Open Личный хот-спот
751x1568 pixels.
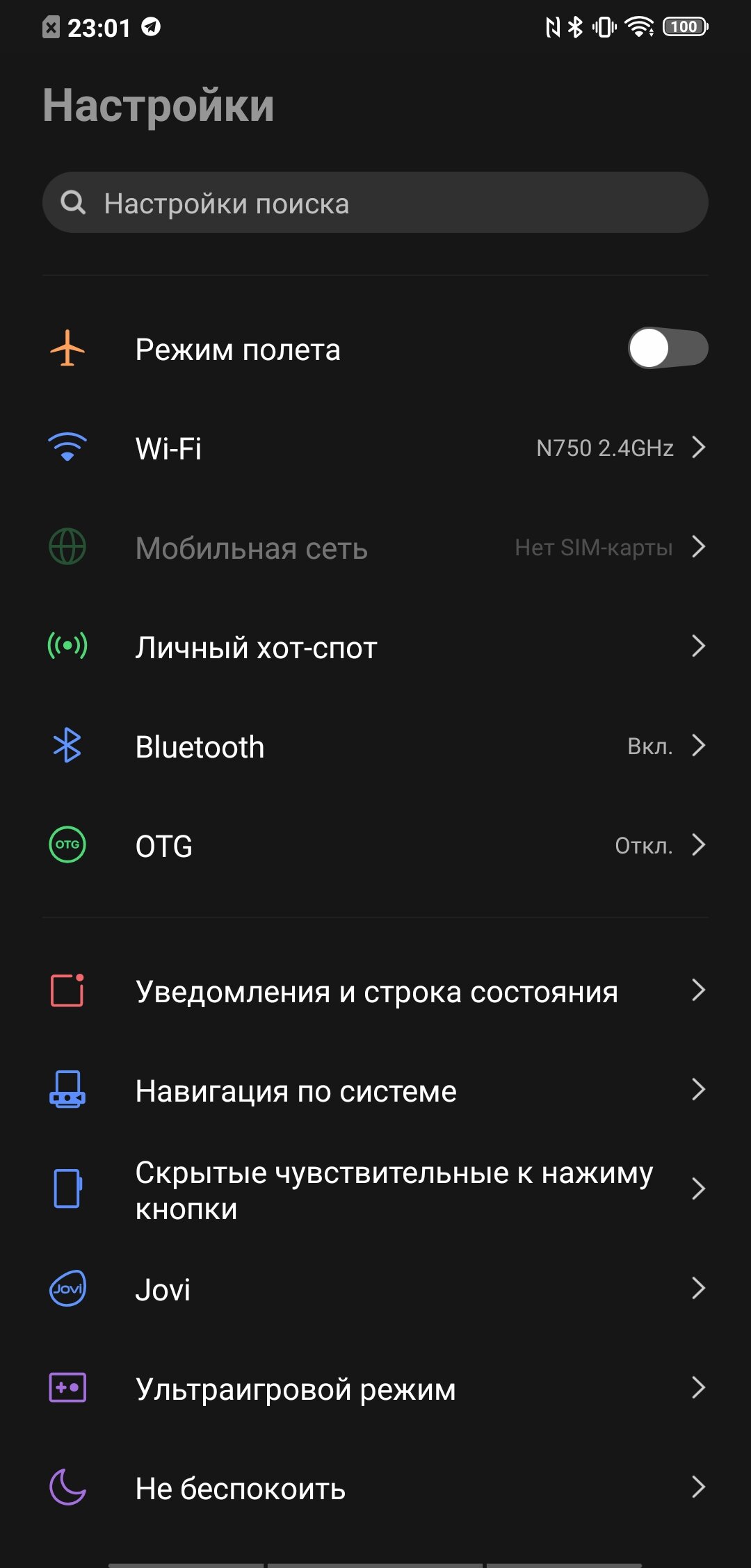(375, 646)
